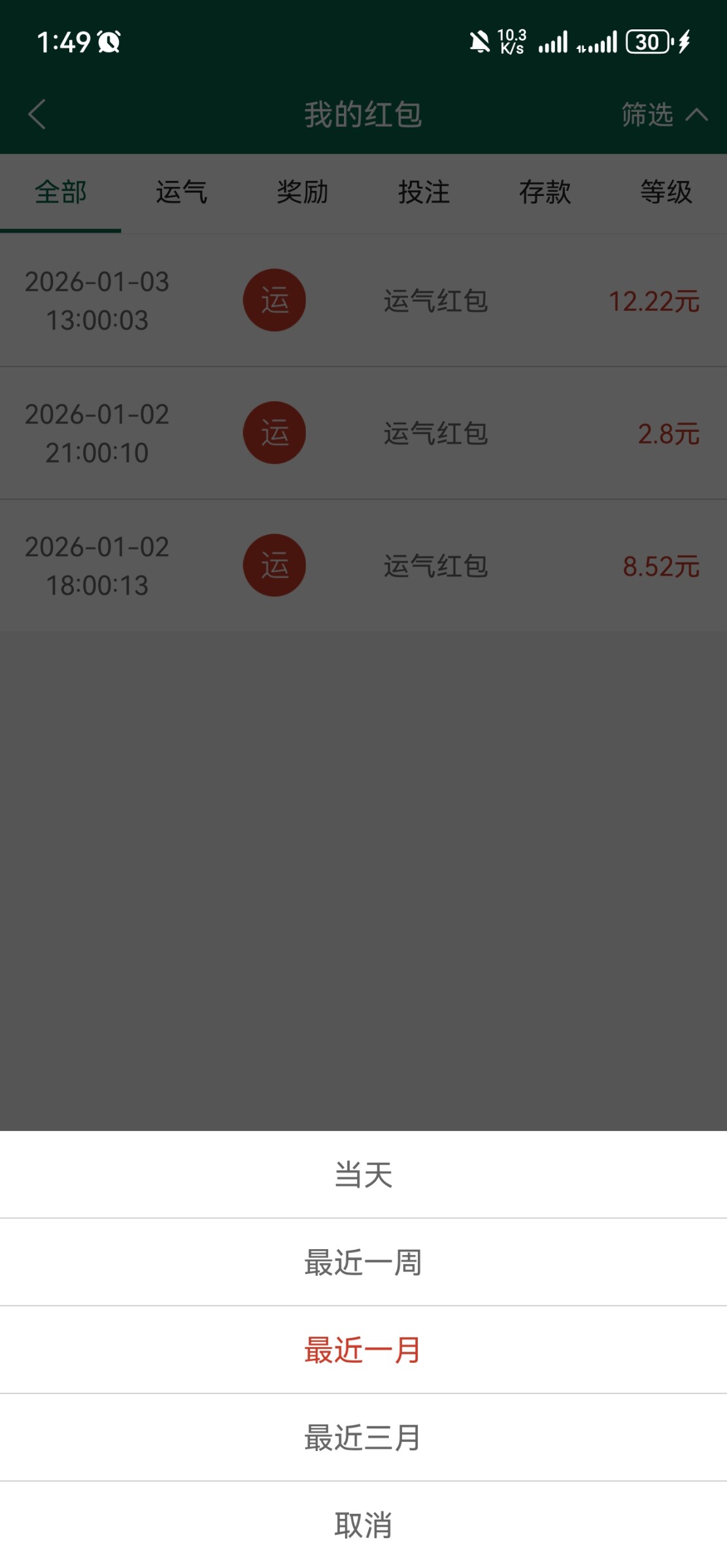Screen dimensions: 727x1568
Task: Tap the 全部 tab underline indicator
Action: [60, 230]
